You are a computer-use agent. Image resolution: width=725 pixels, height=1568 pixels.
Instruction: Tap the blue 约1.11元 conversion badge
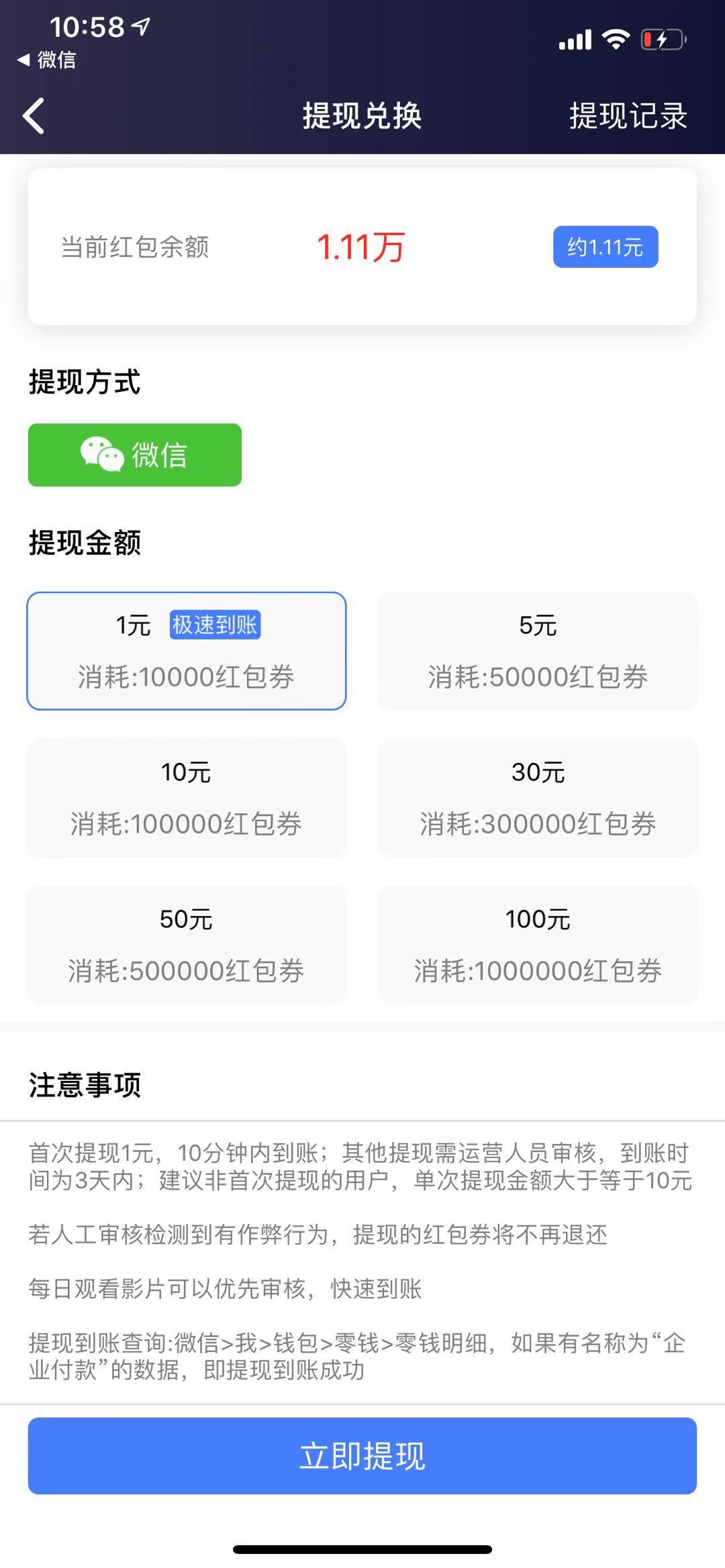[605, 247]
